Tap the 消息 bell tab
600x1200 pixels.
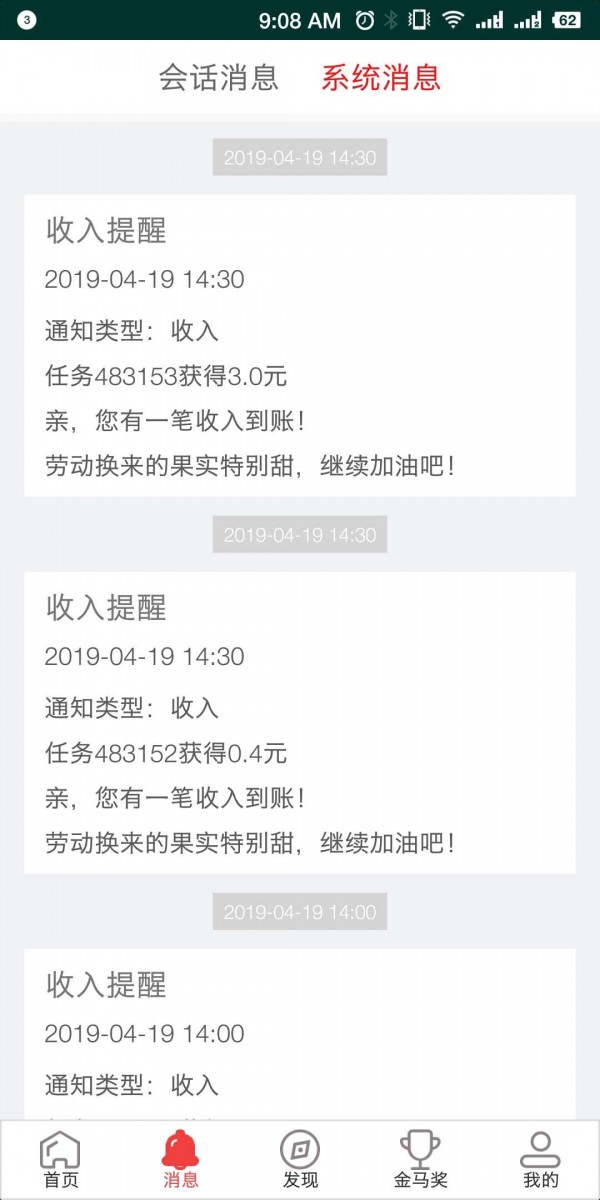click(x=180, y=1159)
